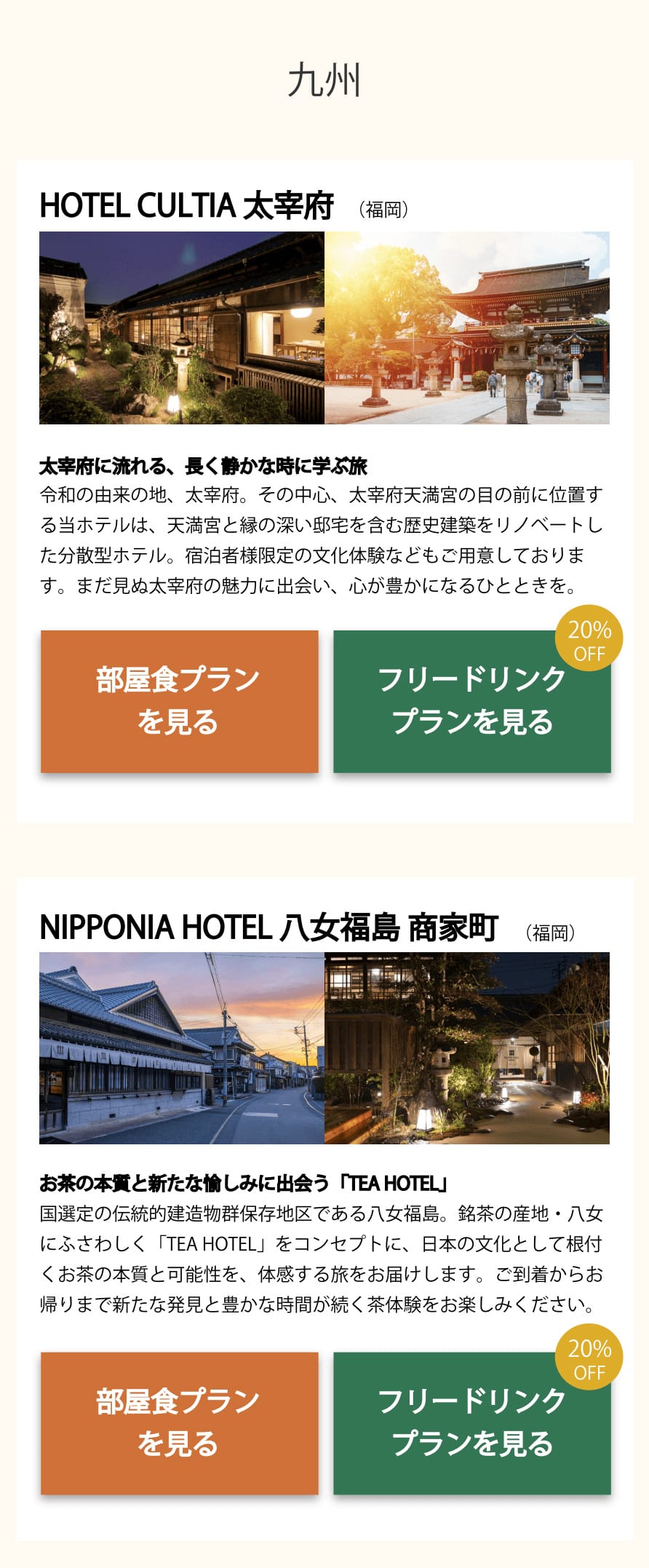The width and height of the screenshot is (649, 1568).
Task: View フリードリンクプラン for HOTEL CULTIA 太宰府
Action: coord(471,701)
